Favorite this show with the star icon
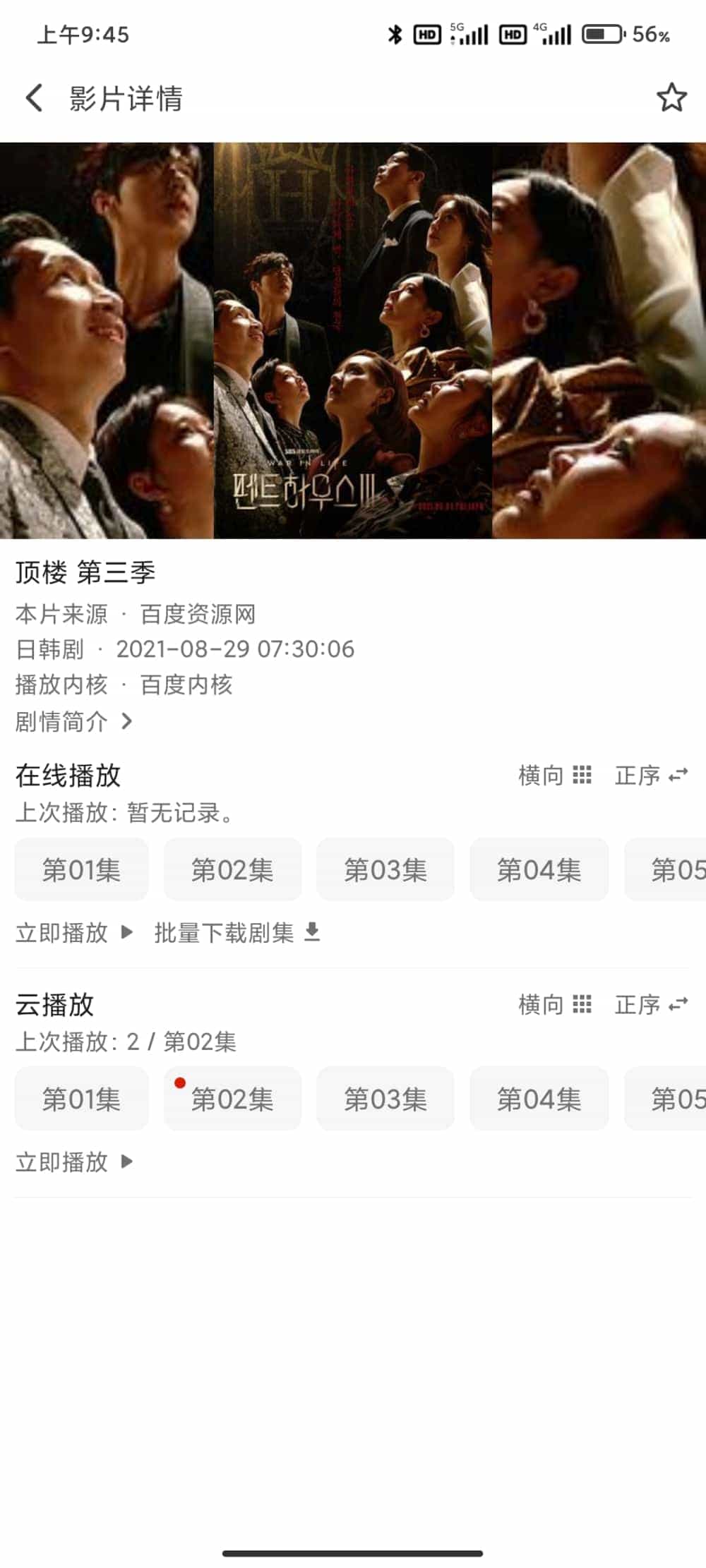The image size is (706, 1568). pyautogui.click(x=671, y=98)
